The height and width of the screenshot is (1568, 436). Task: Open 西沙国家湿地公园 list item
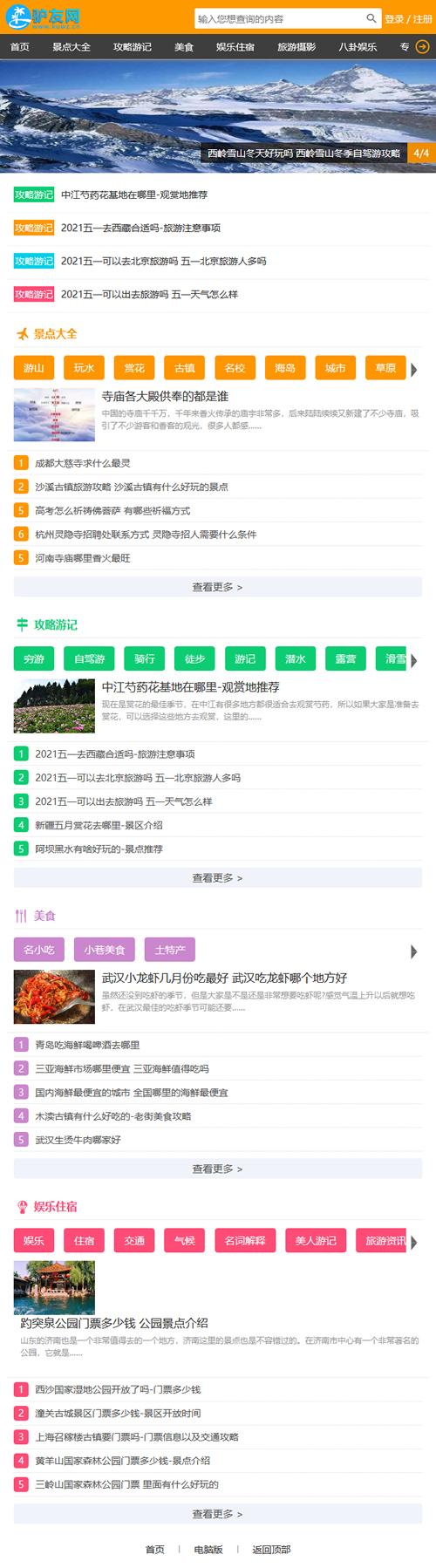pyautogui.click(x=118, y=1389)
